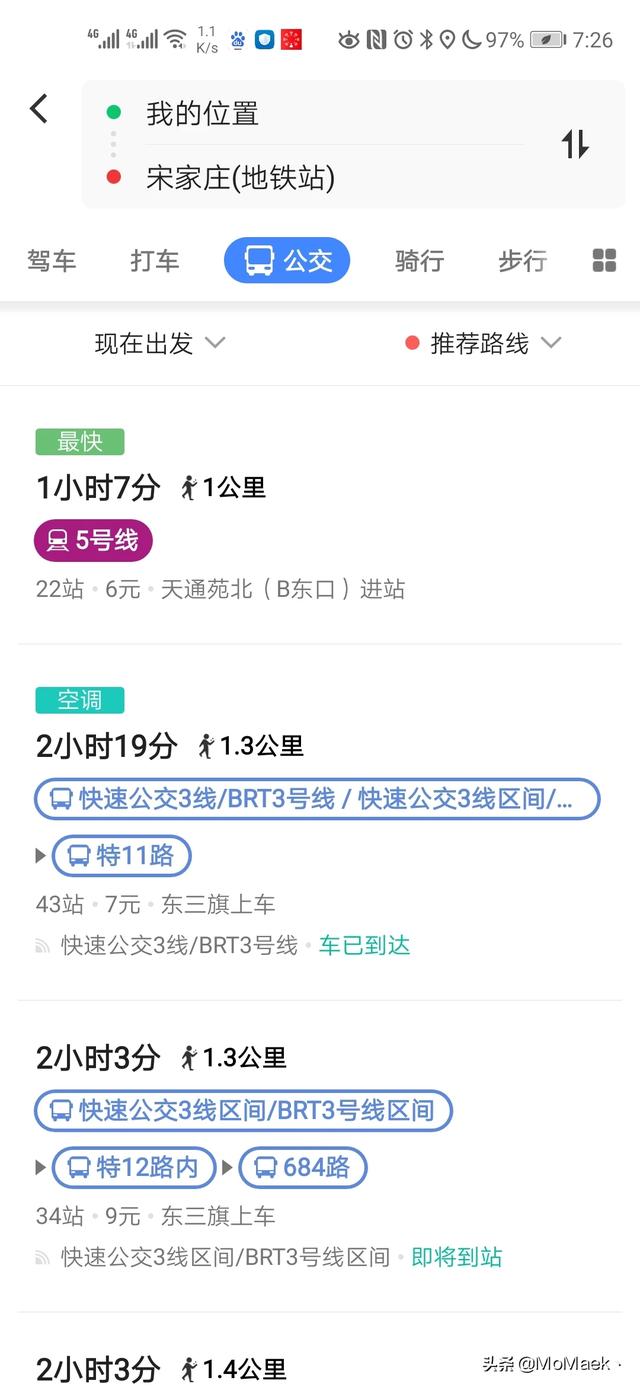640x1387 pixels.
Task: Switch to the 驾车 tab
Action: coord(52,261)
